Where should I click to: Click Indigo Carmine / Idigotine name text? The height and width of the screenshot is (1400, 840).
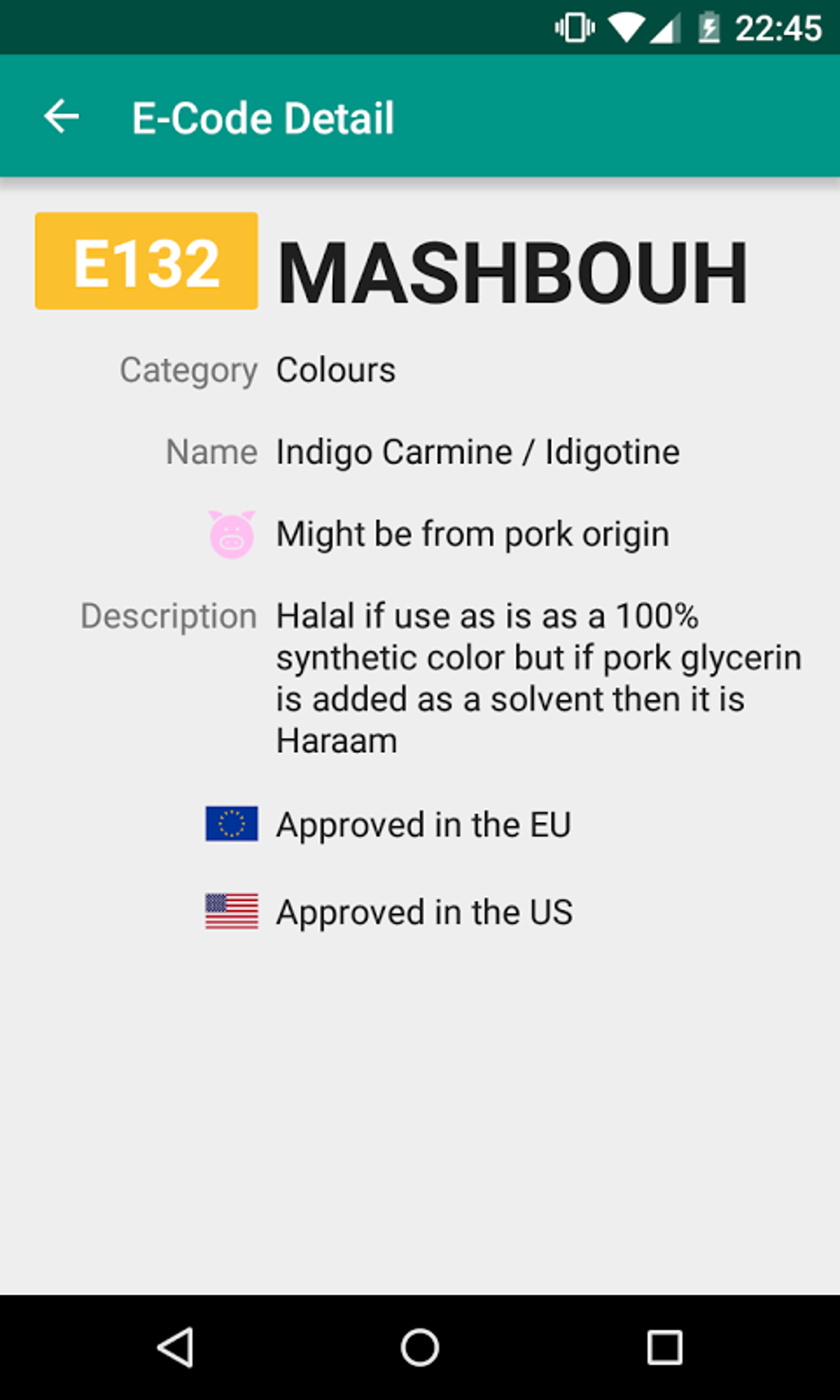coord(477,451)
